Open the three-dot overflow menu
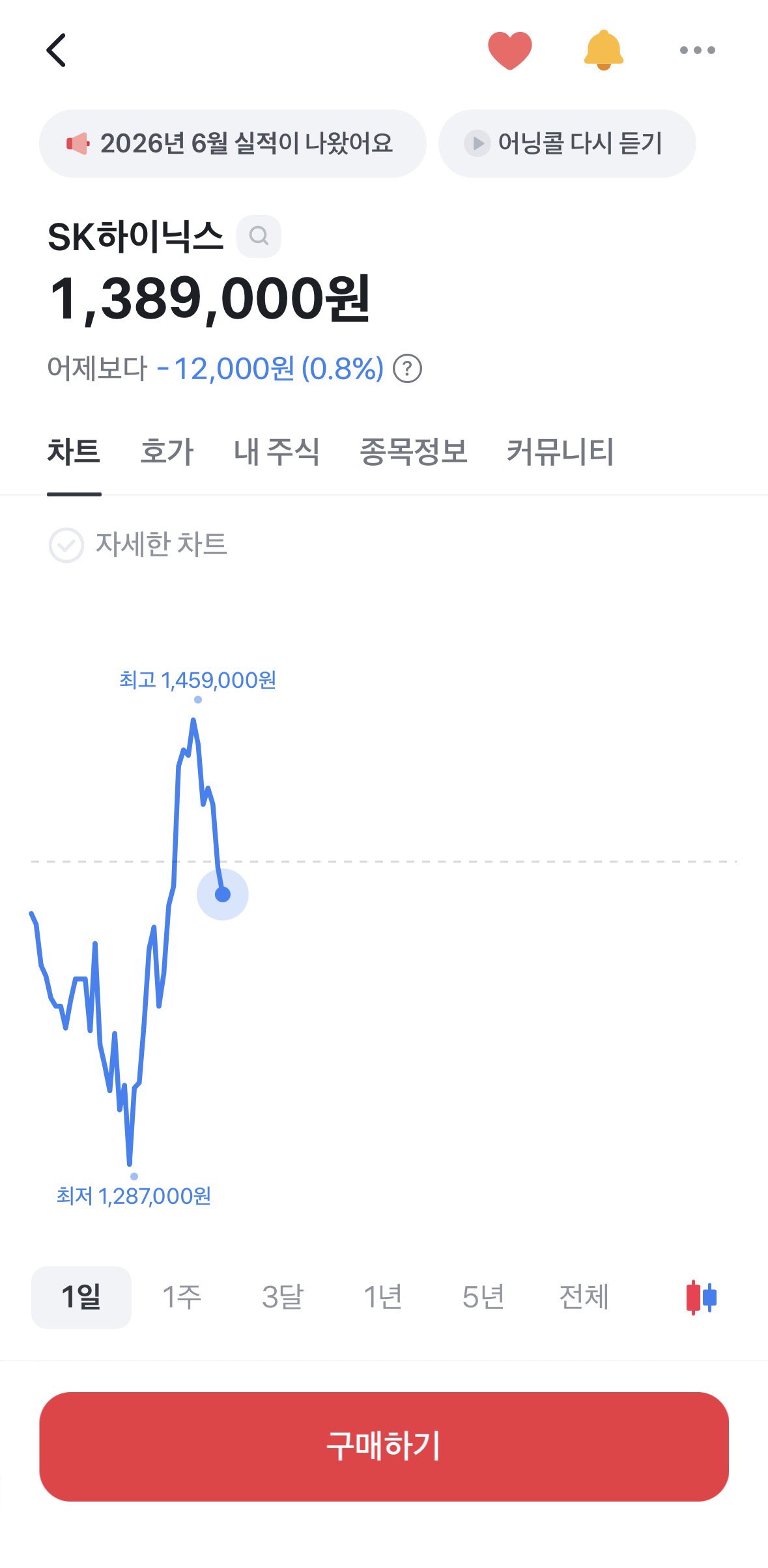This screenshot has width=768, height=1568. pos(698,50)
